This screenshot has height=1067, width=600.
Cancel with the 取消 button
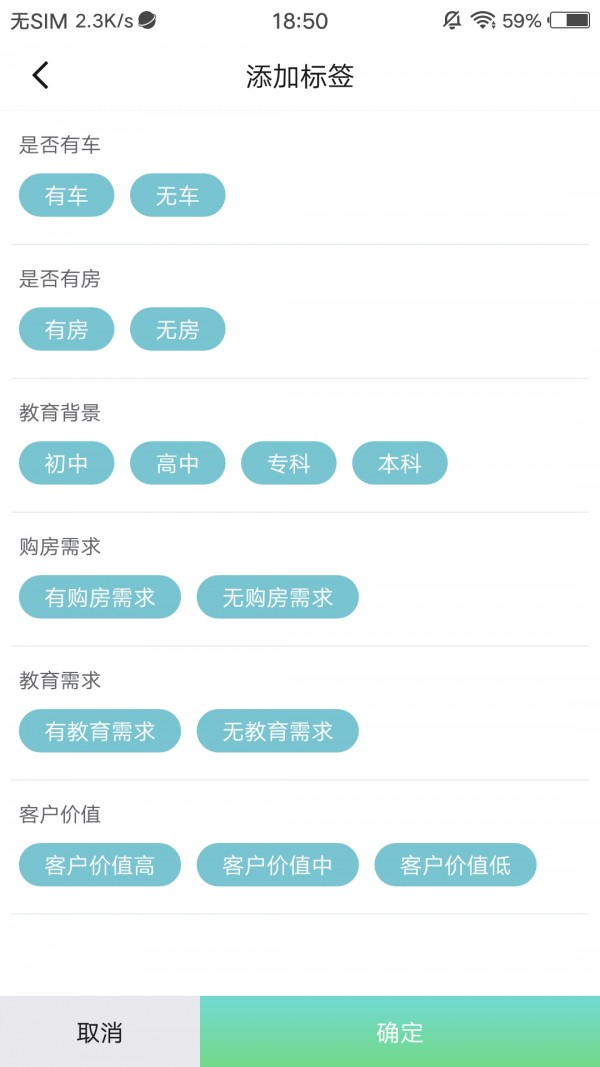100,1032
